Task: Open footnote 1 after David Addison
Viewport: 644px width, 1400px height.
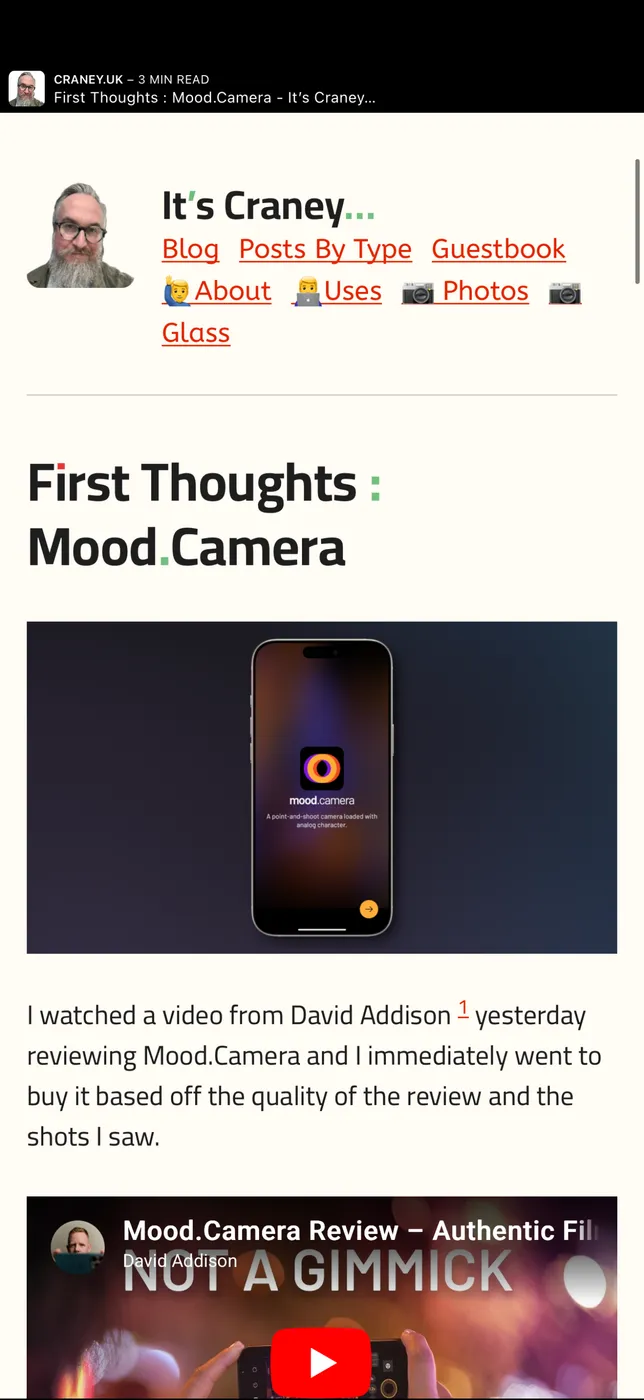Action: click(x=463, y=1009)
